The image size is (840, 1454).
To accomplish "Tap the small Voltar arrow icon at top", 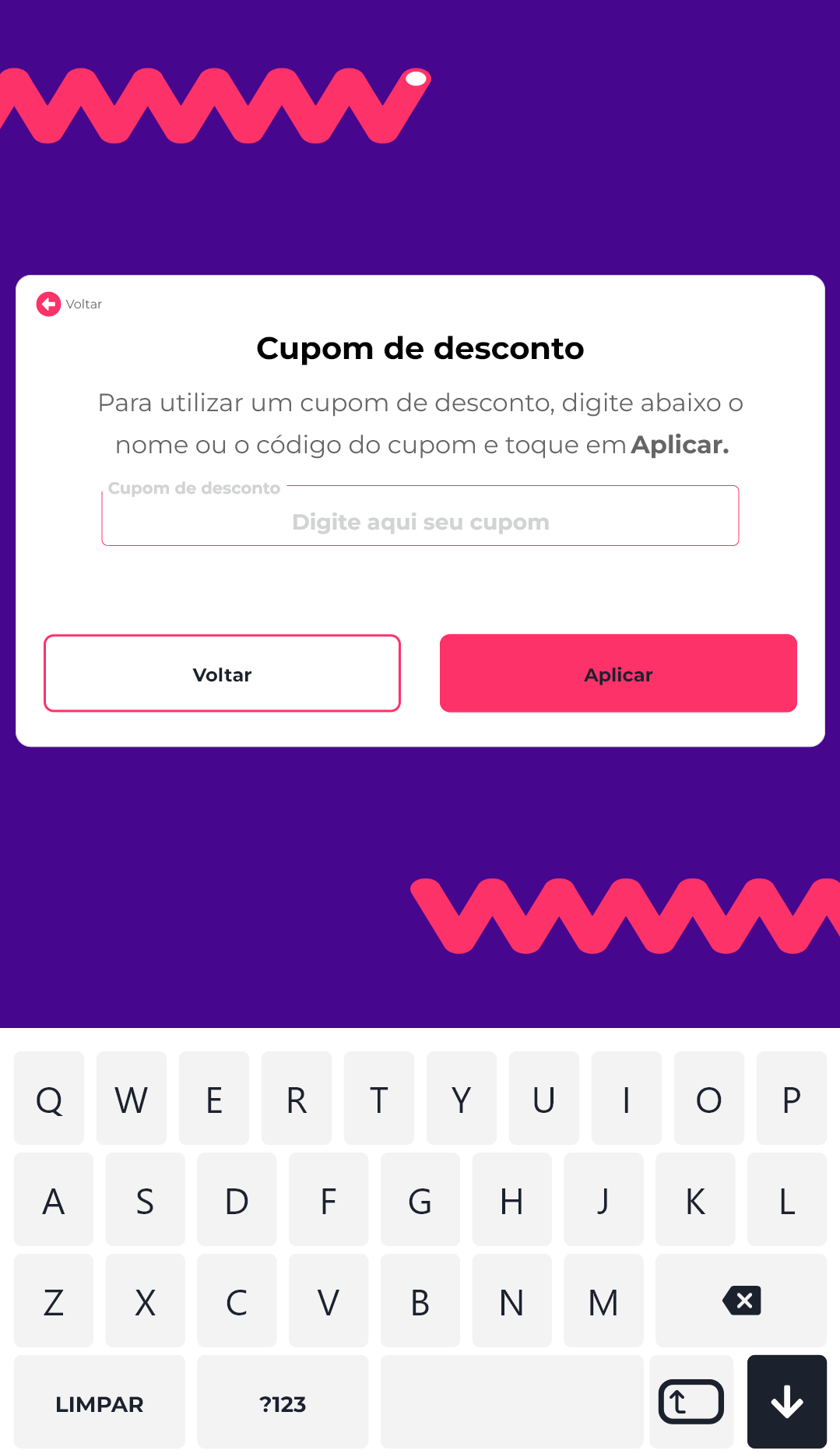I will tap(48, 304).
